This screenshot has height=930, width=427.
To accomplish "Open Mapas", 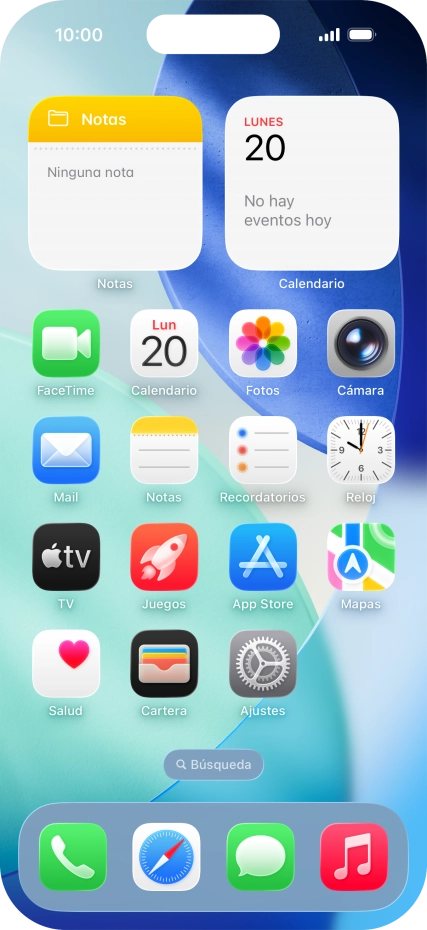I will click(x=361, y=557).
